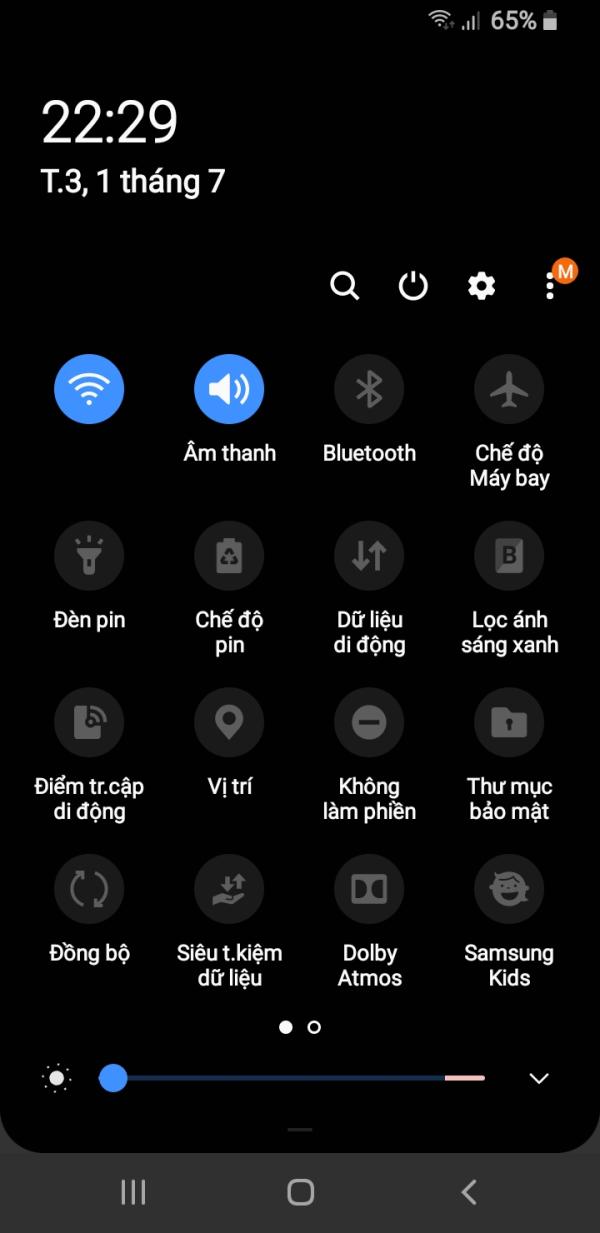Turn on Không làm phiền mode
The height and width of the screenshot is (1233, 600).
tap(369, 722)
